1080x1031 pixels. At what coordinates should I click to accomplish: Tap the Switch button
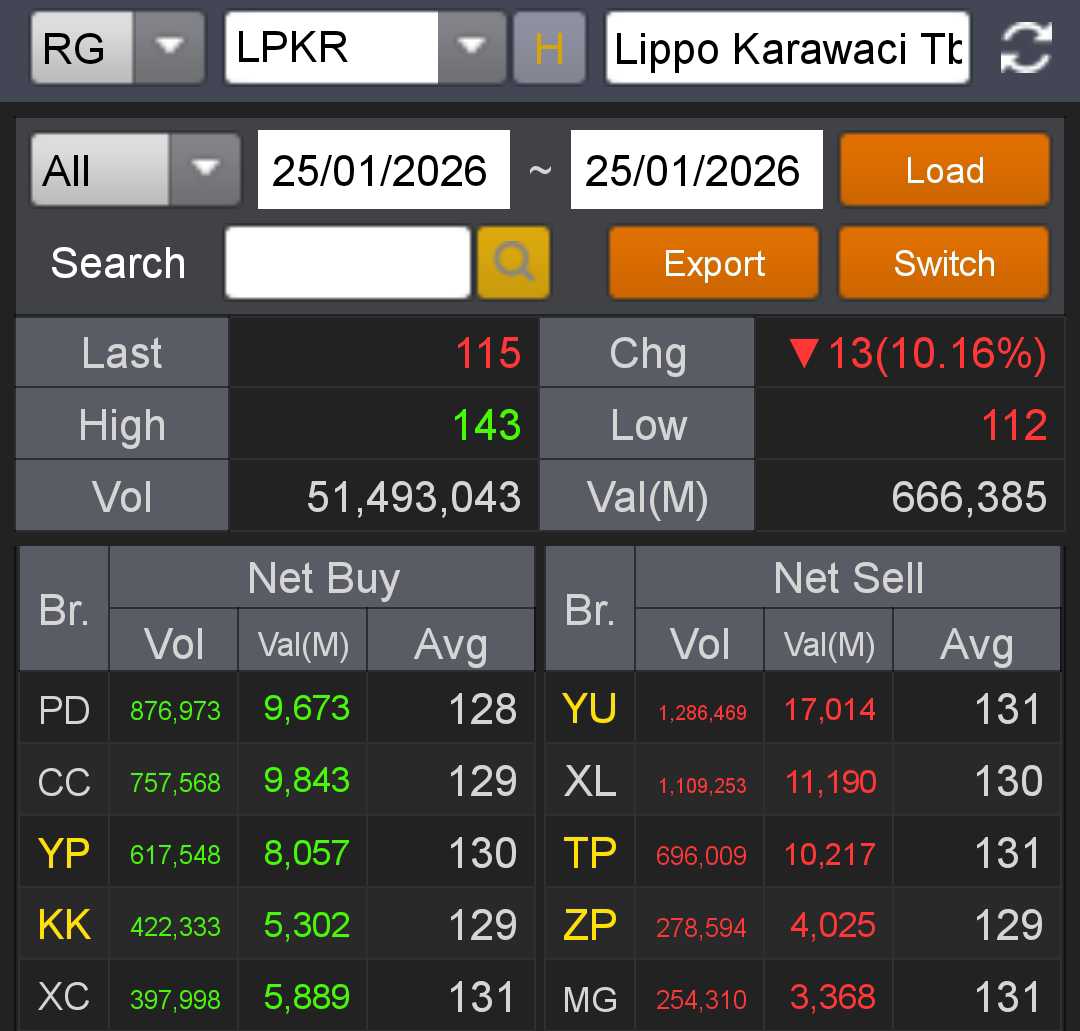[x=944, y=263]
